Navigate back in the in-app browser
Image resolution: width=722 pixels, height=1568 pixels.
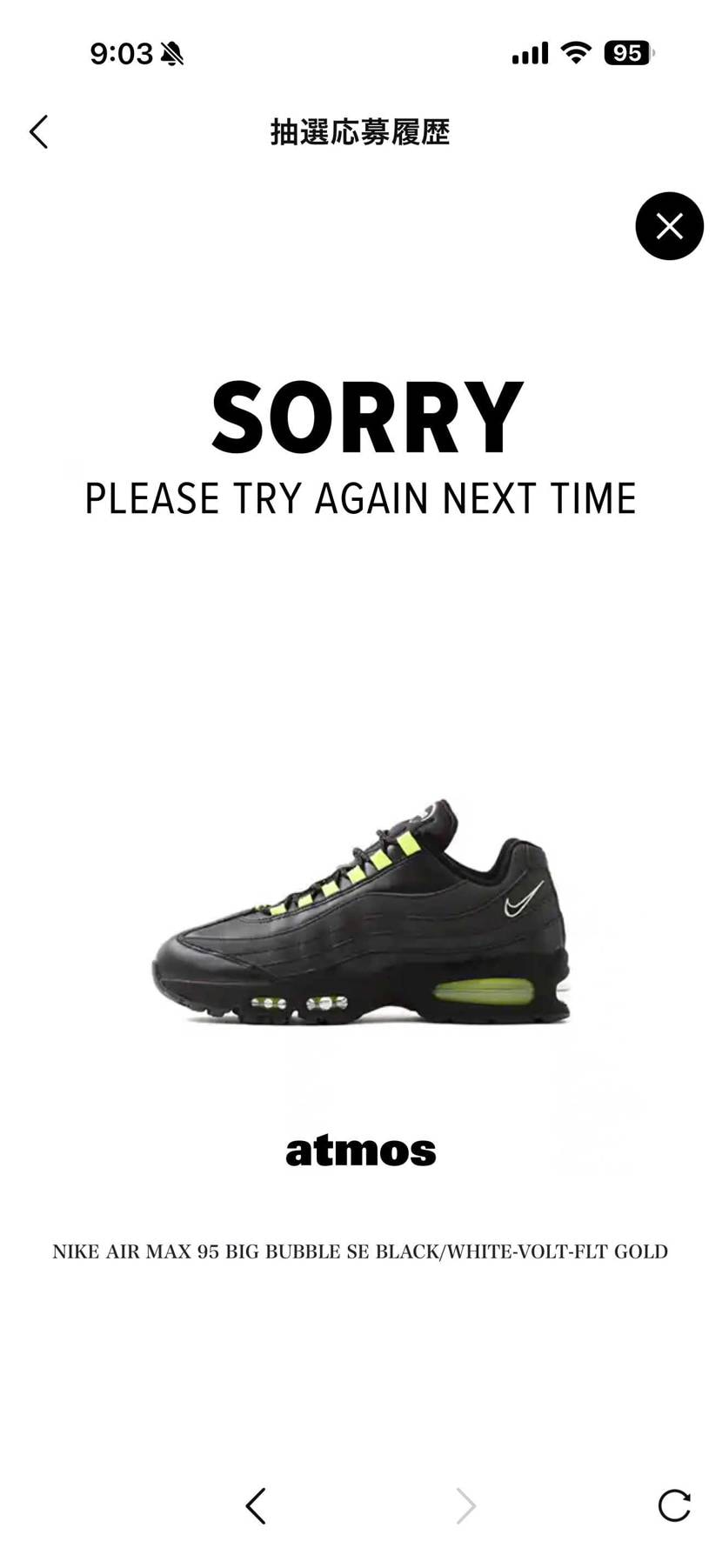[x=255, y=1505]
